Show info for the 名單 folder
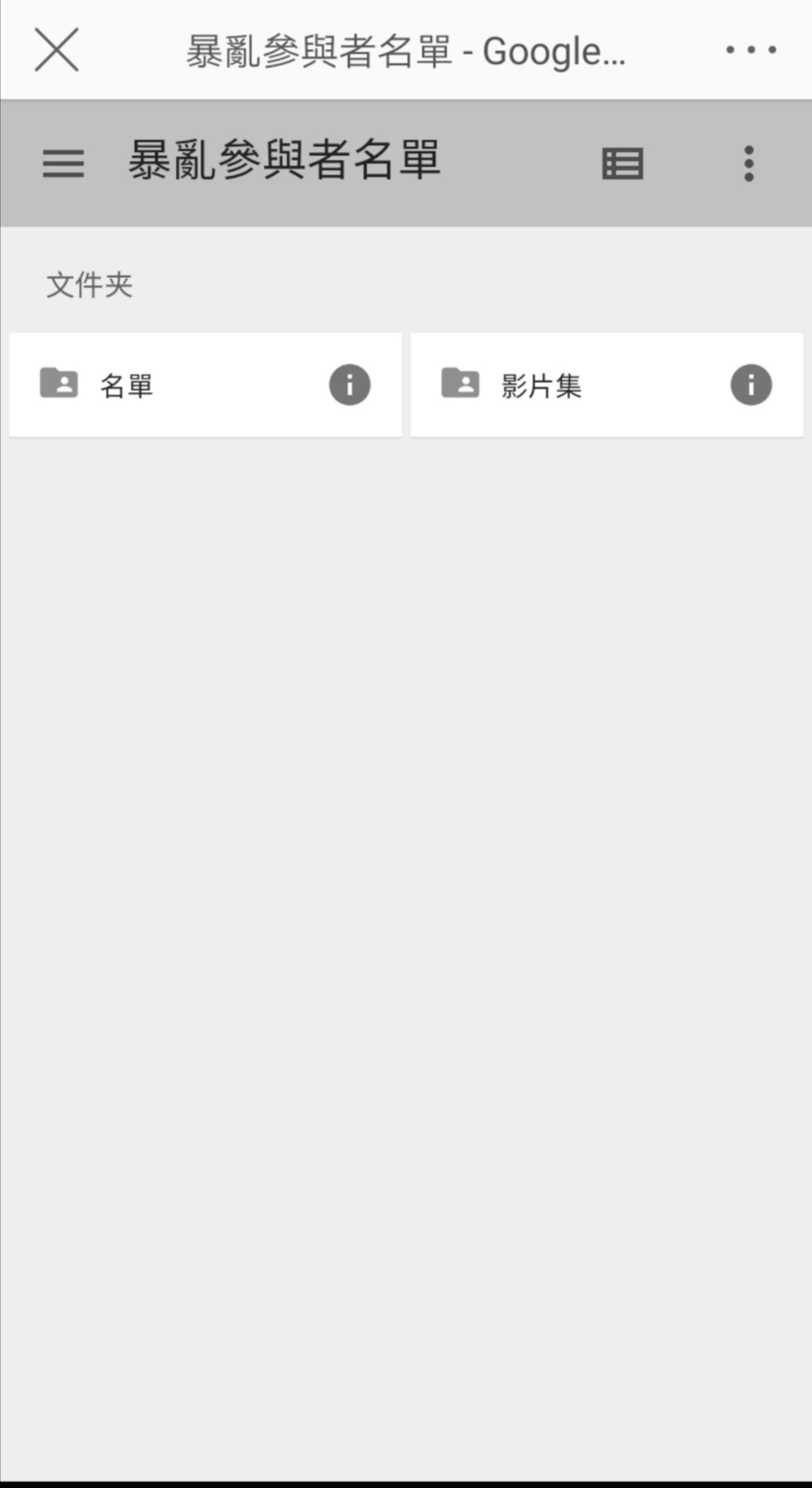Viewport: 812px width, 1488px height. pyautogui.click(x=350, y=384)
